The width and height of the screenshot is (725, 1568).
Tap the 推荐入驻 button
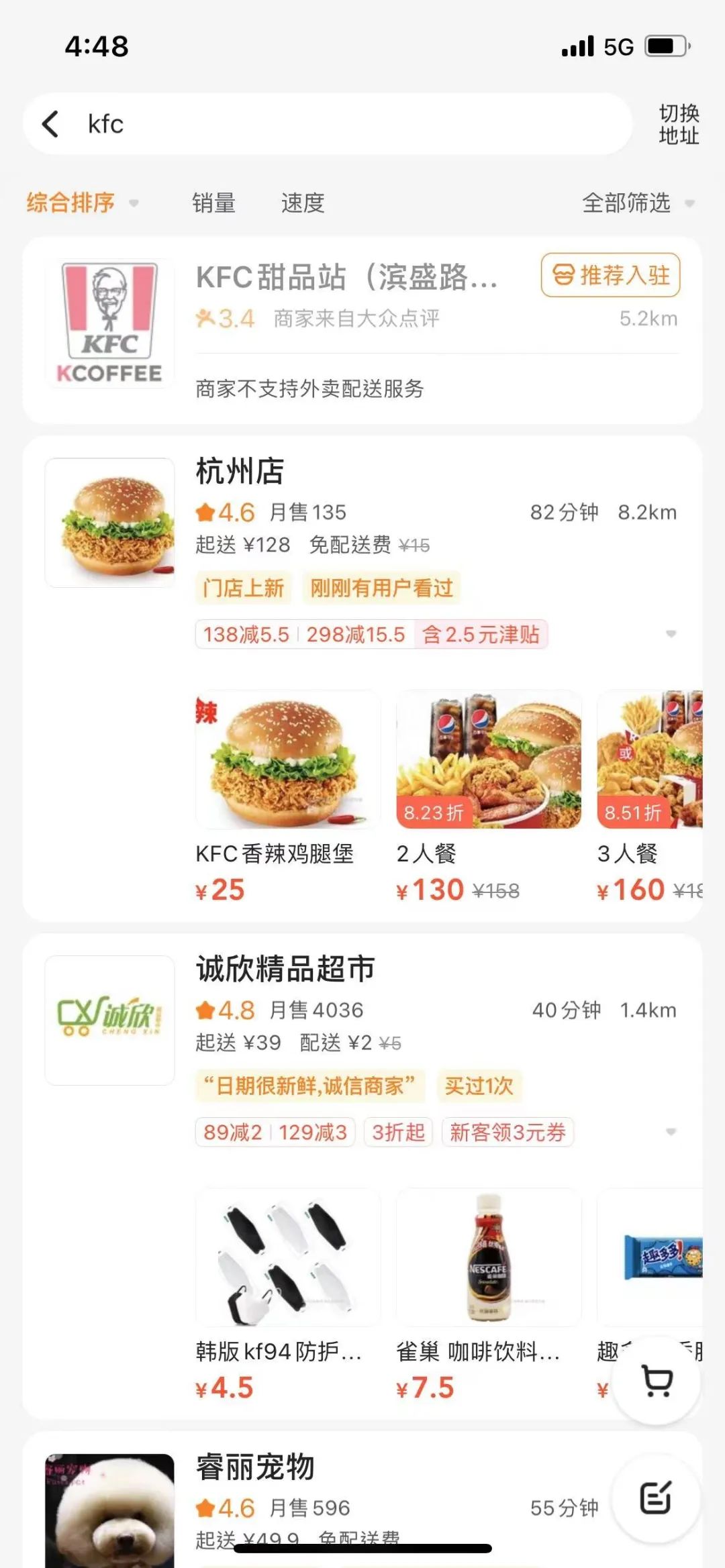[610, 275]
